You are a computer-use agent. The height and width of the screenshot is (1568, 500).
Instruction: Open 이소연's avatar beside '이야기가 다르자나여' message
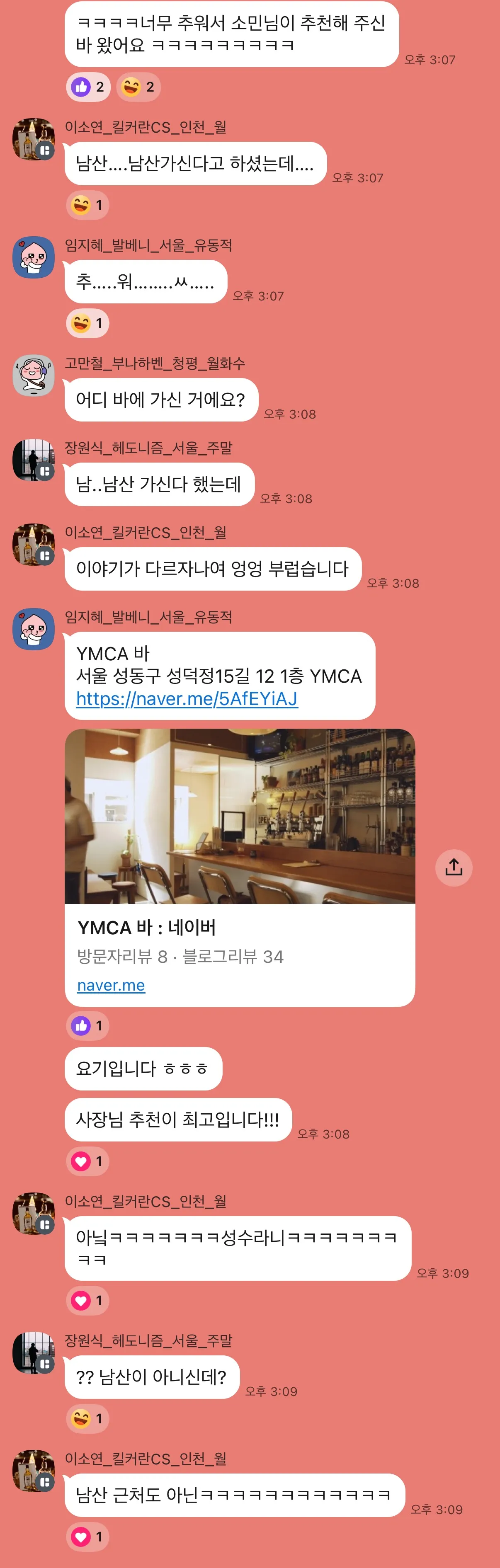(x=34, y=545)
